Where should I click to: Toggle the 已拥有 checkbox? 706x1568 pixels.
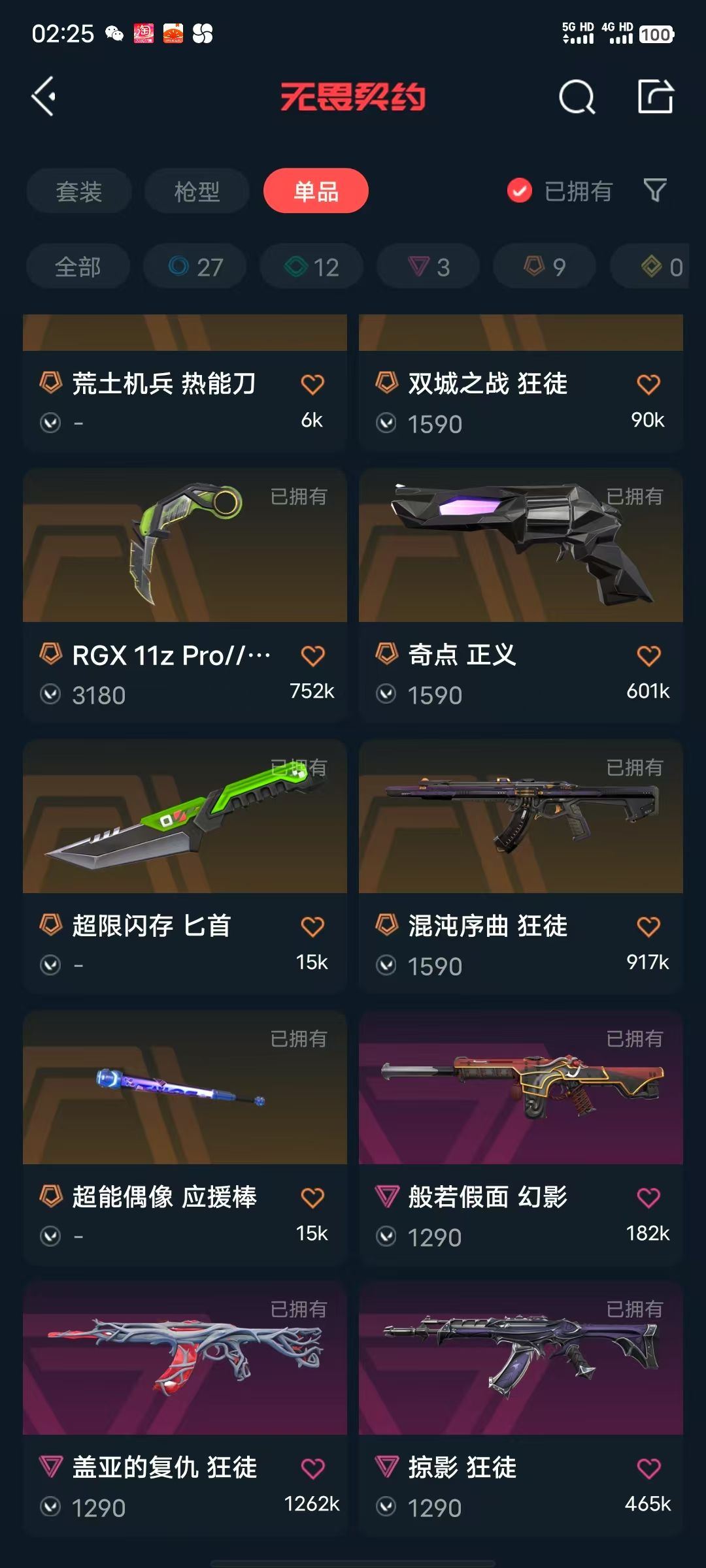point(520,191)
